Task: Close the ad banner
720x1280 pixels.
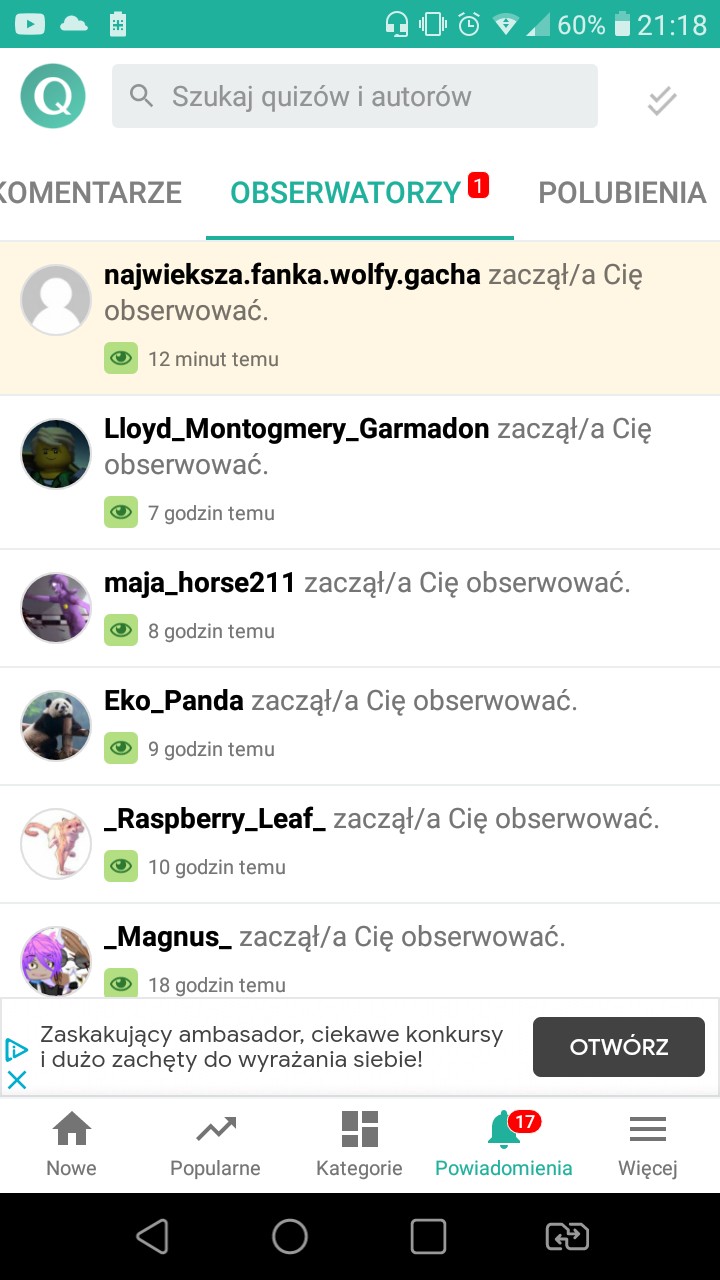Action: [17, 1080]
